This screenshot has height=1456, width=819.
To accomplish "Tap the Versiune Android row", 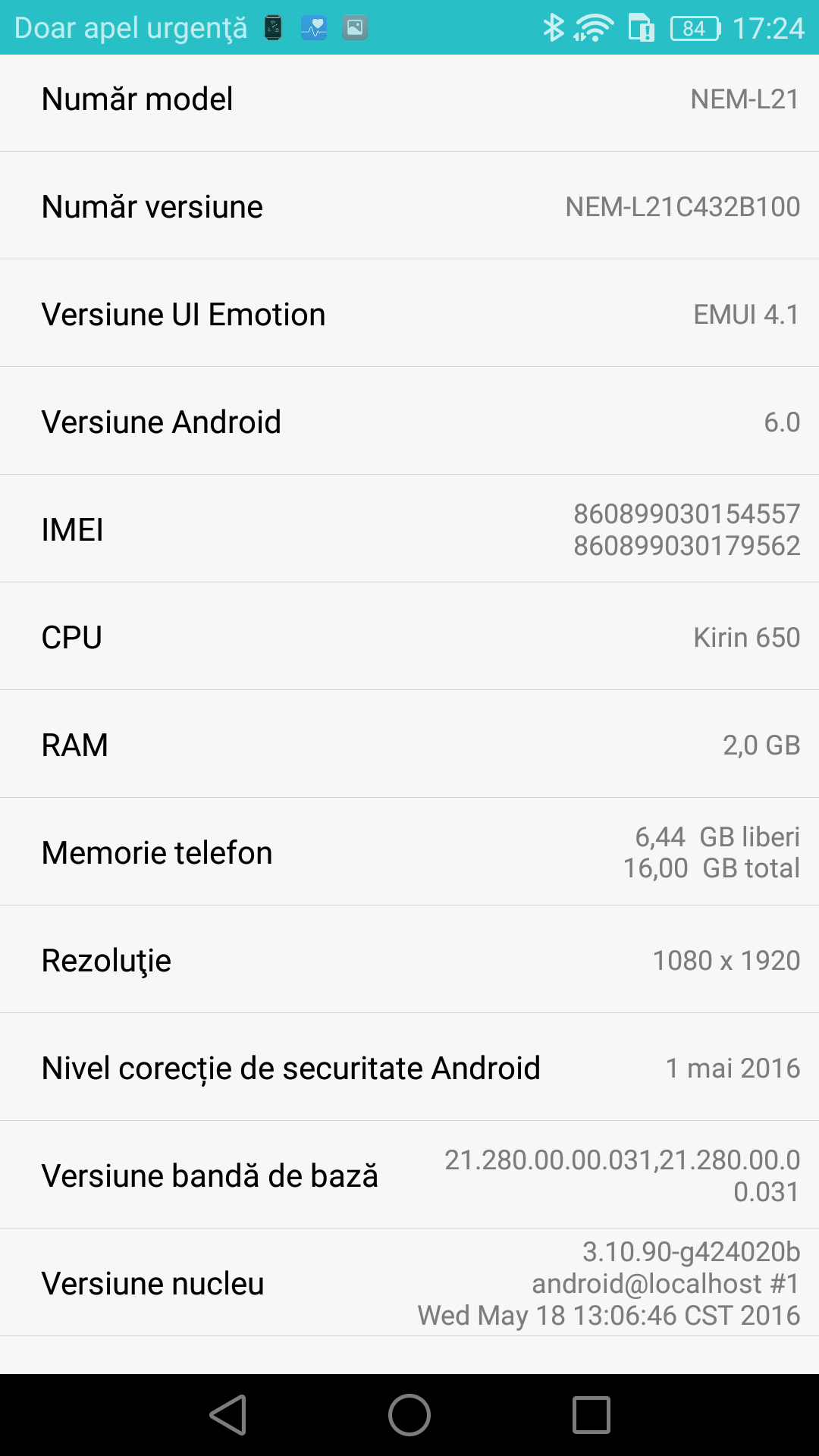I will click(x=409, y=422).
